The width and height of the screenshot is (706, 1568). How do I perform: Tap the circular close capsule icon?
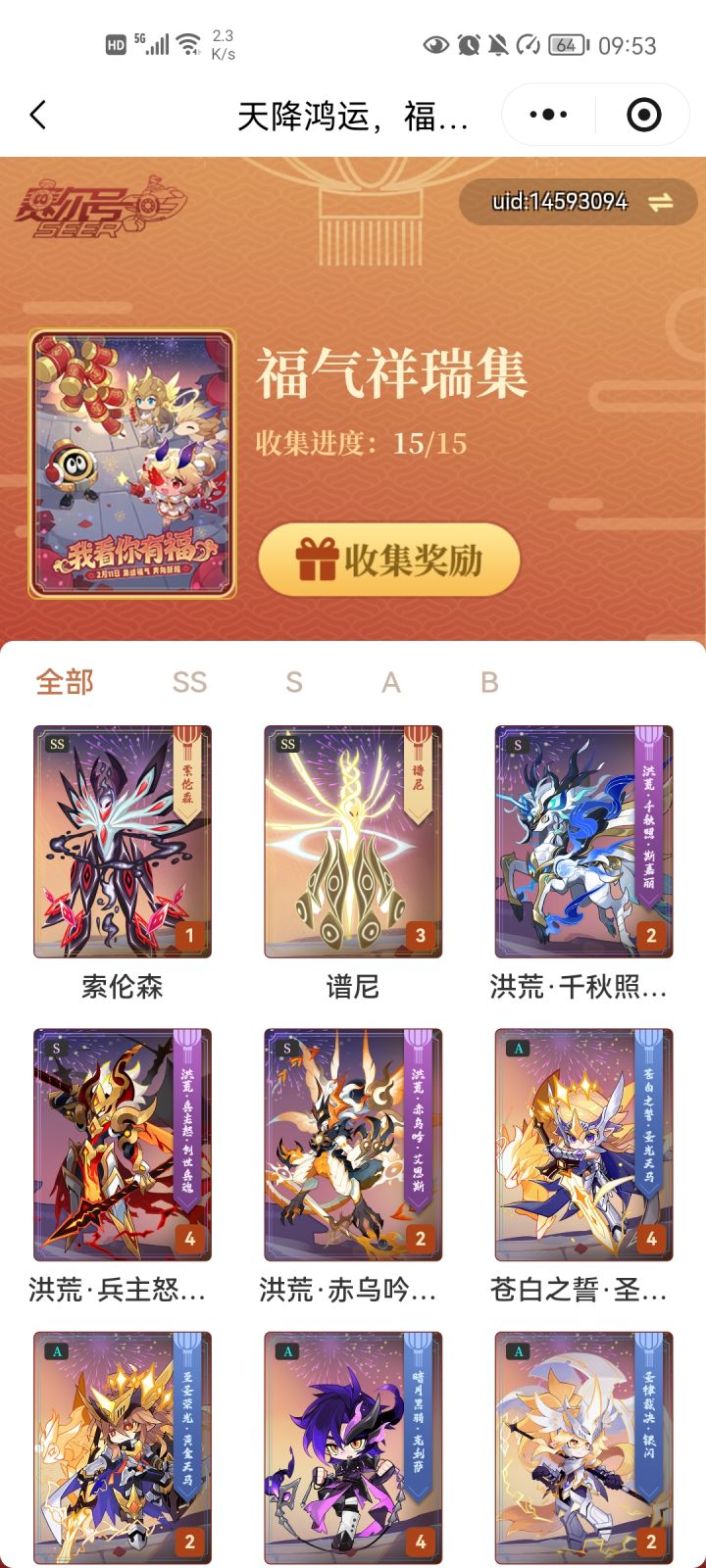[x=643, y=115]
